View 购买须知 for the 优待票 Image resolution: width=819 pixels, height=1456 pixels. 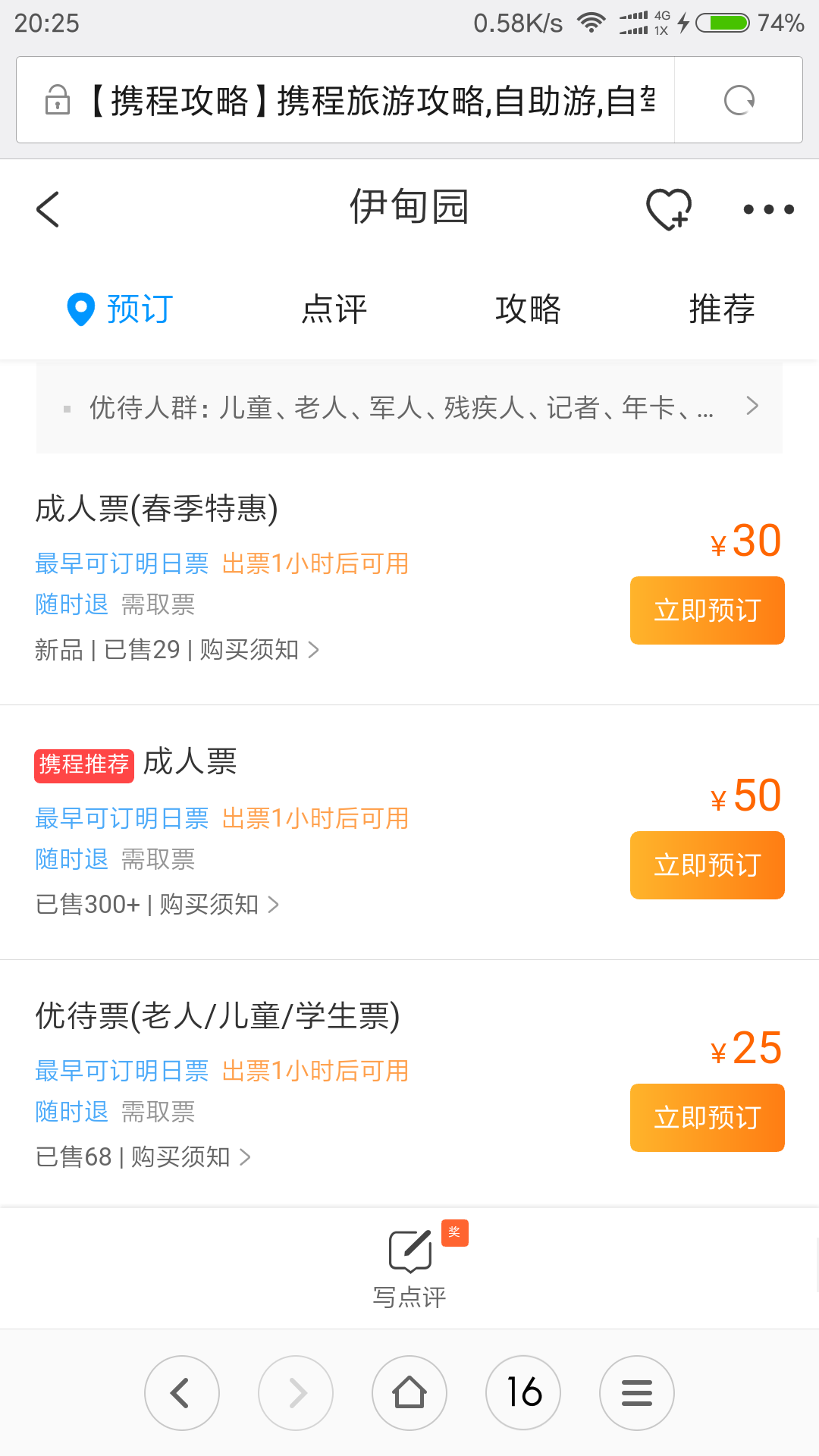[190, 1157]
